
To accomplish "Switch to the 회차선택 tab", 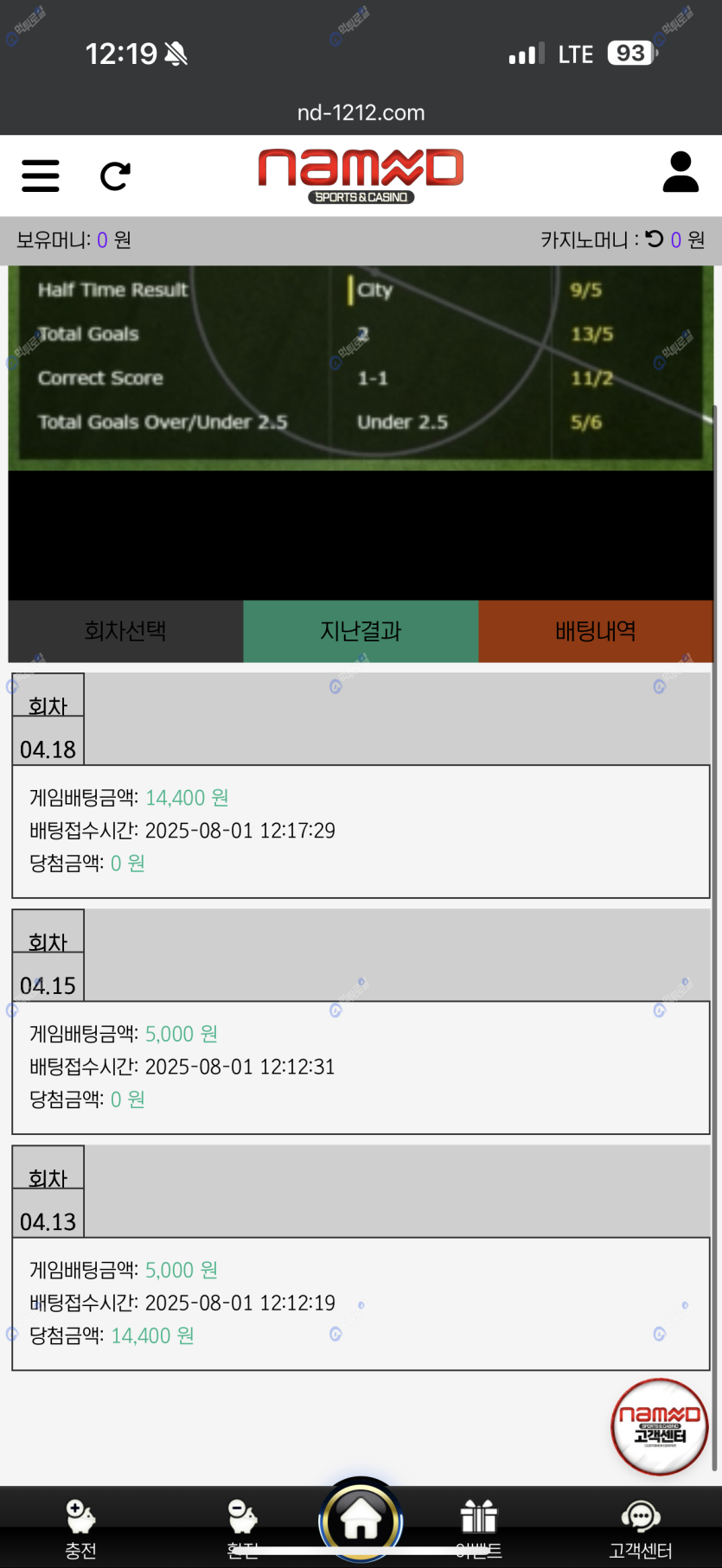I will (125, 631).
